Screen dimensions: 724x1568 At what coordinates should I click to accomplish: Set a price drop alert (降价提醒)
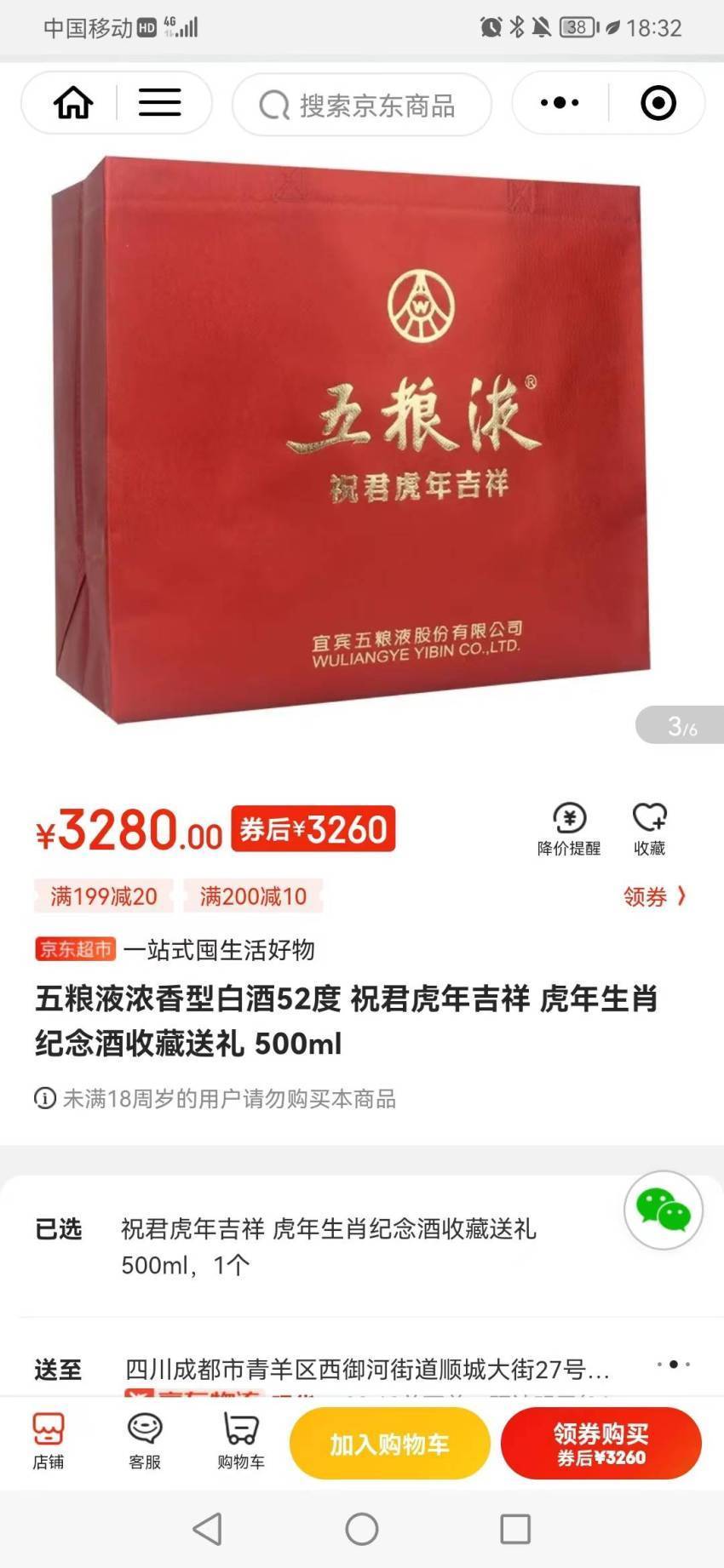(x=569, y=829)
